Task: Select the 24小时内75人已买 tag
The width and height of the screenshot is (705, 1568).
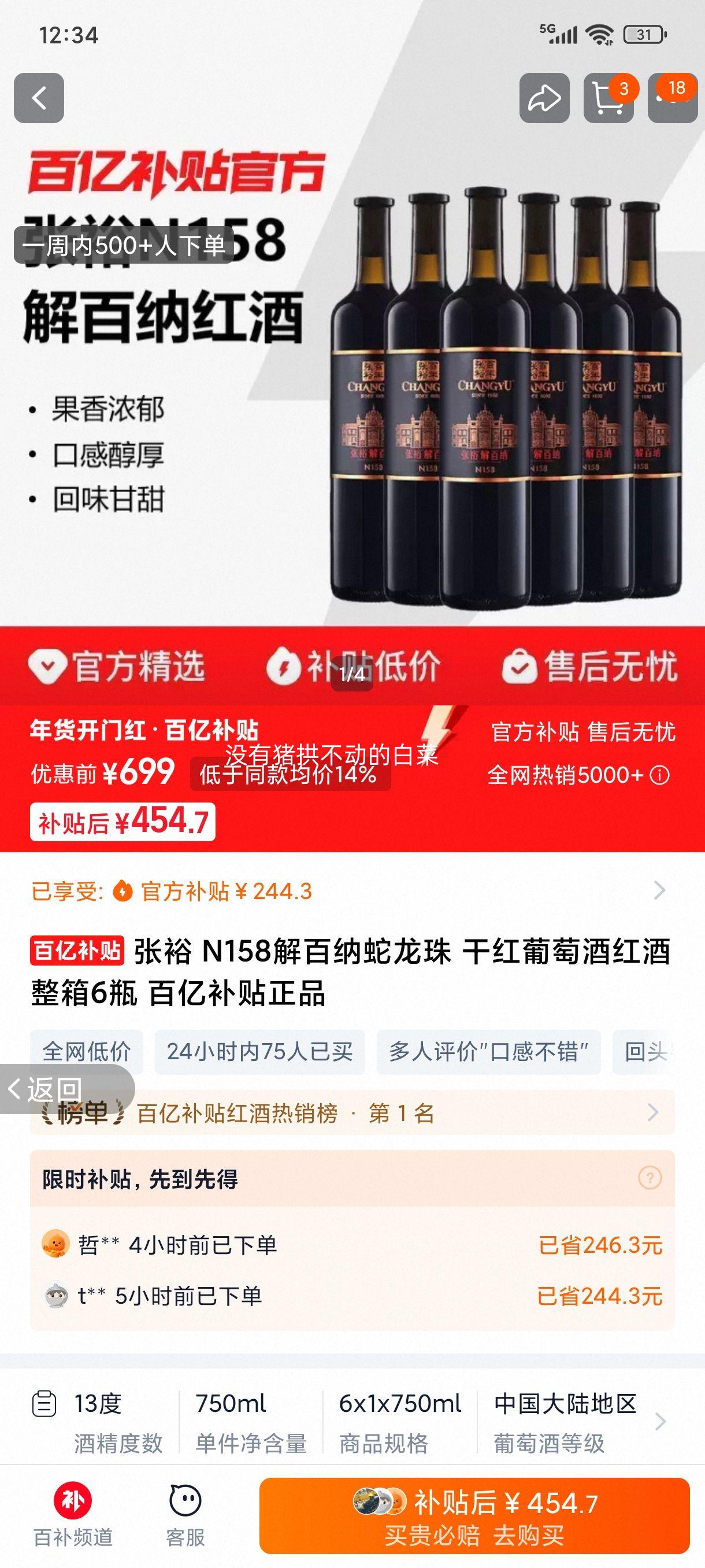Action: tap(259, 1051)
